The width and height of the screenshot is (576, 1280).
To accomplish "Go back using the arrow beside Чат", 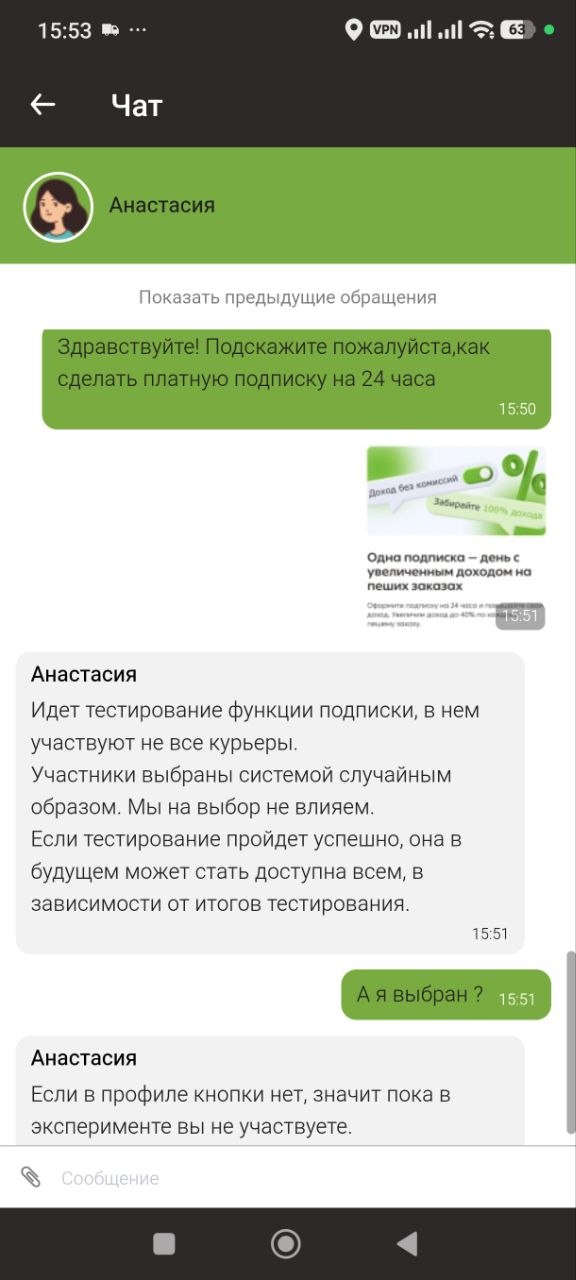I will point(43,105).
